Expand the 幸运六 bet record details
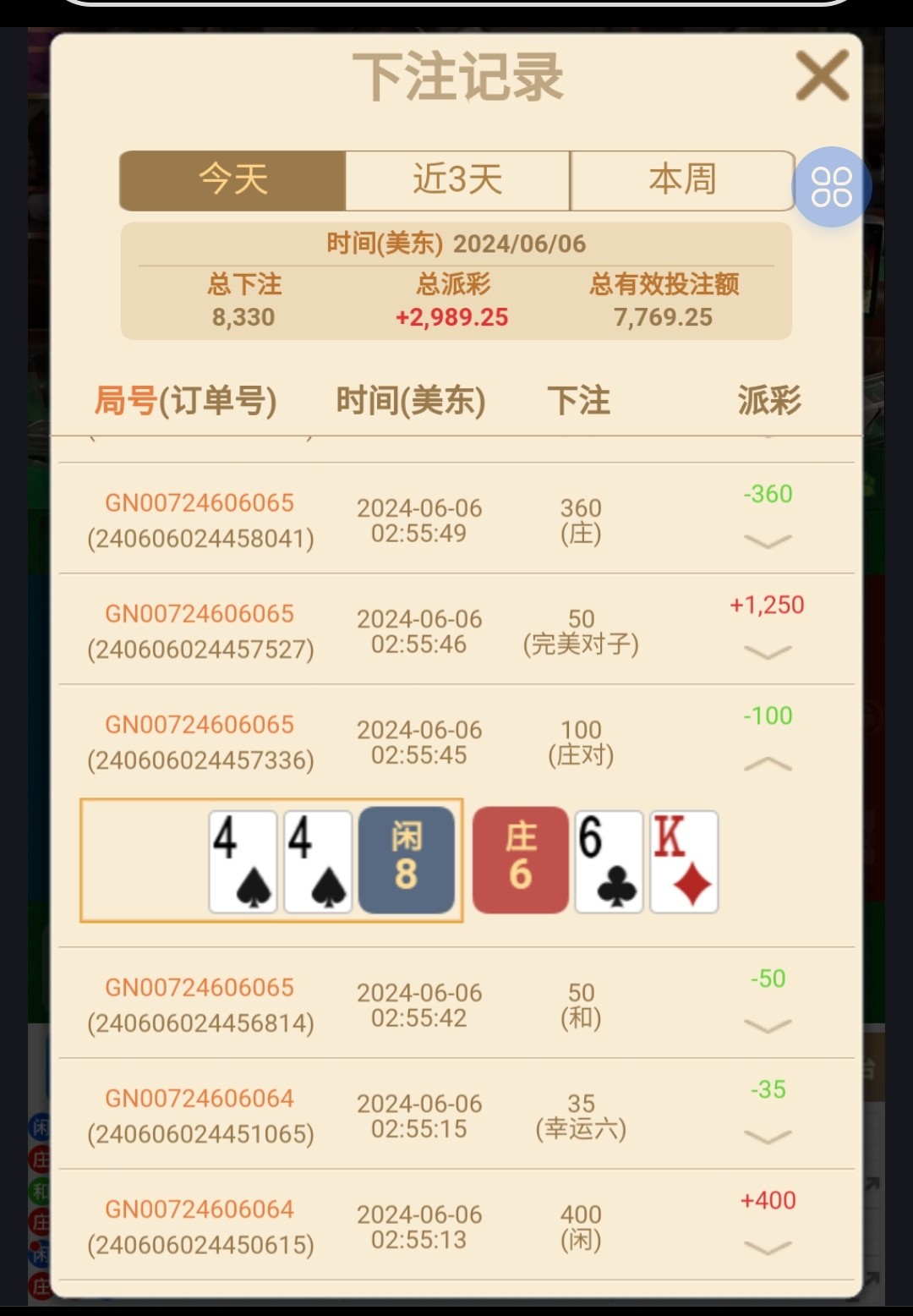This screenshot has width=913, height=1316. (768, 1138)
